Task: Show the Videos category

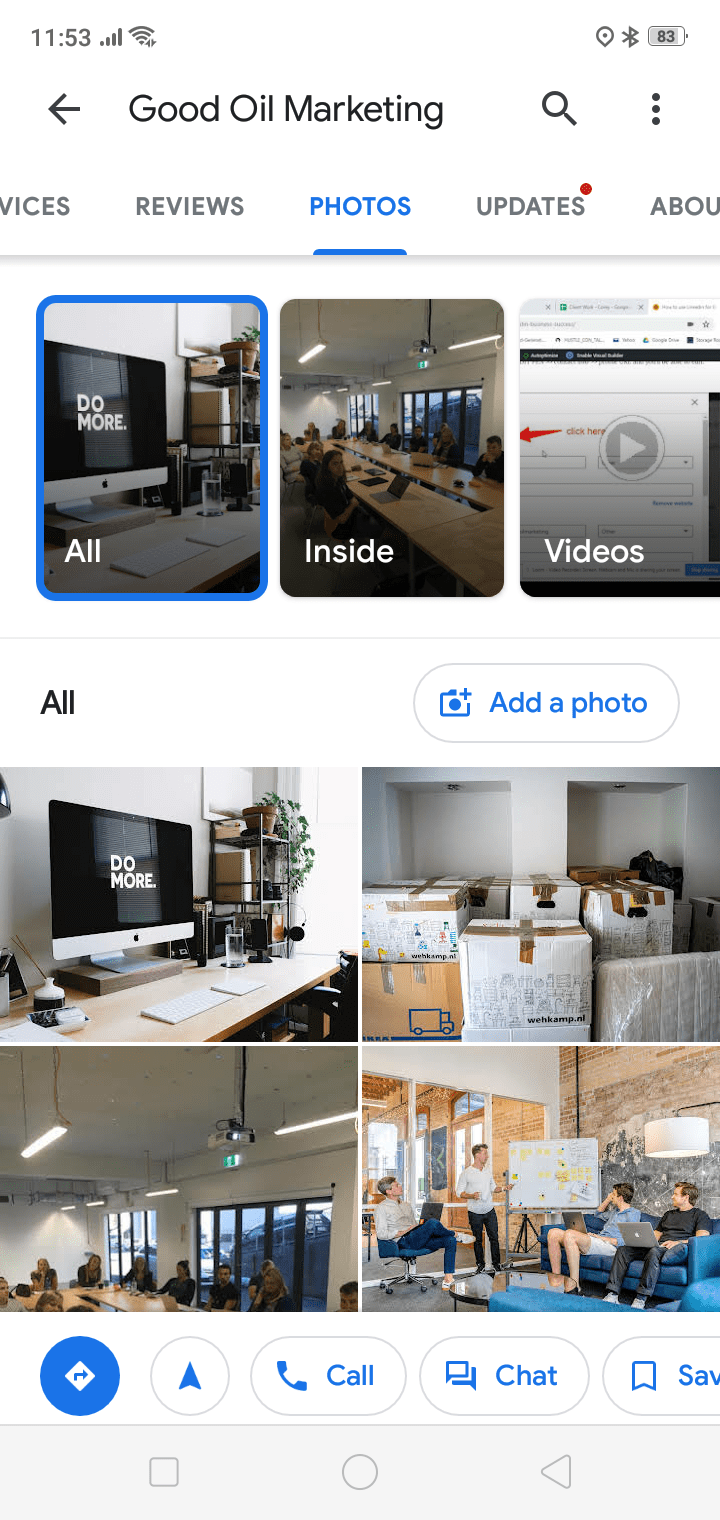Action: 620,448
